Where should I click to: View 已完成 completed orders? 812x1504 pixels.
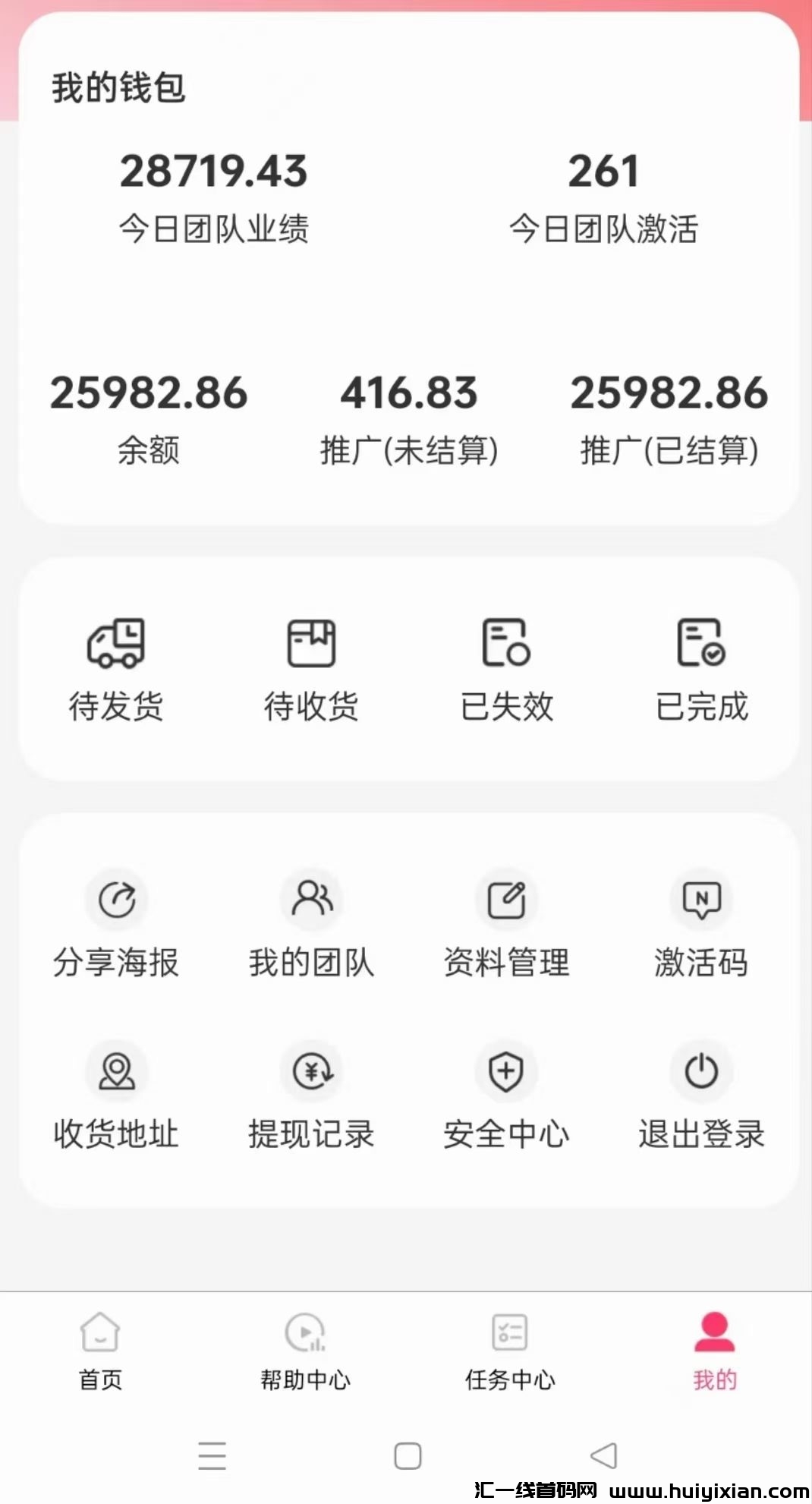(x=701, y=668)
